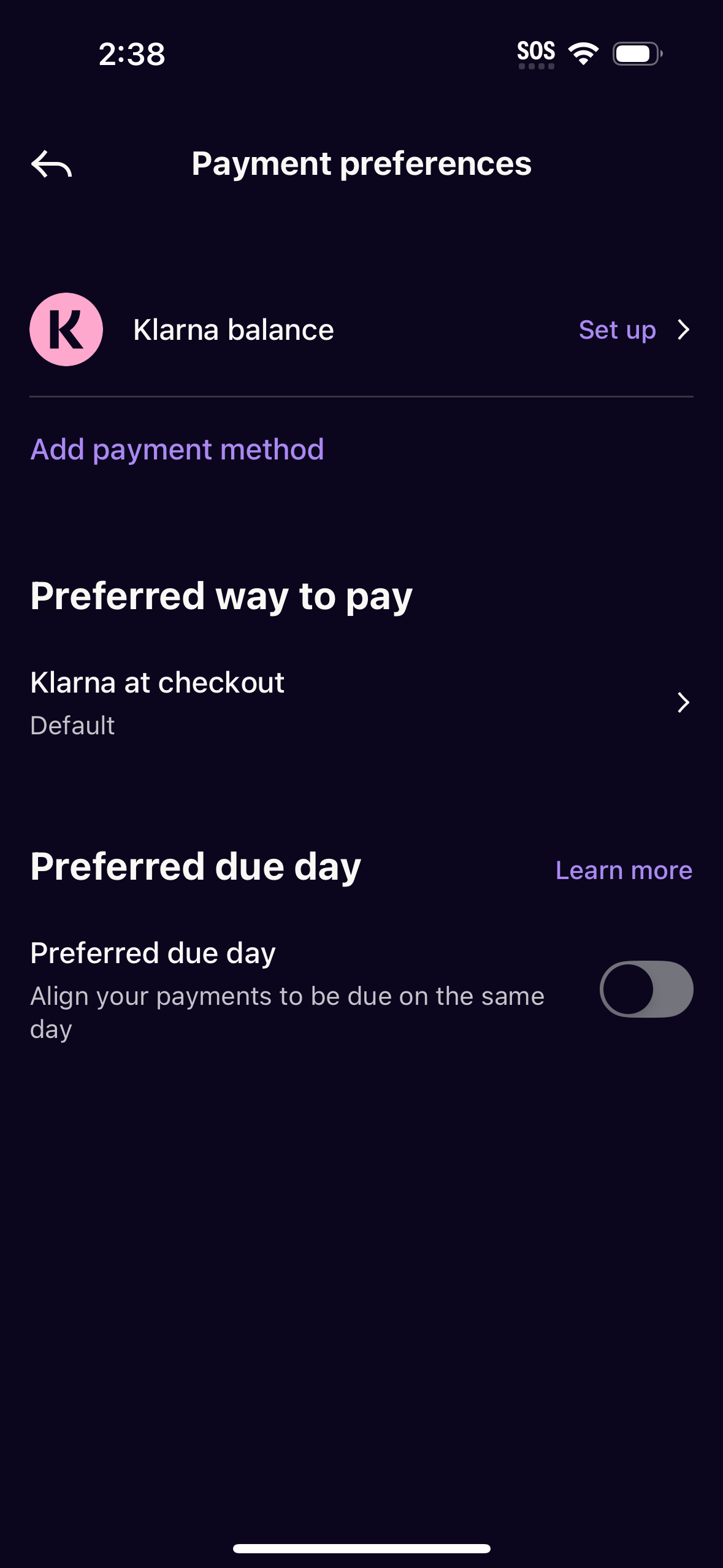Click the pink Klarna balance logo

66,330
